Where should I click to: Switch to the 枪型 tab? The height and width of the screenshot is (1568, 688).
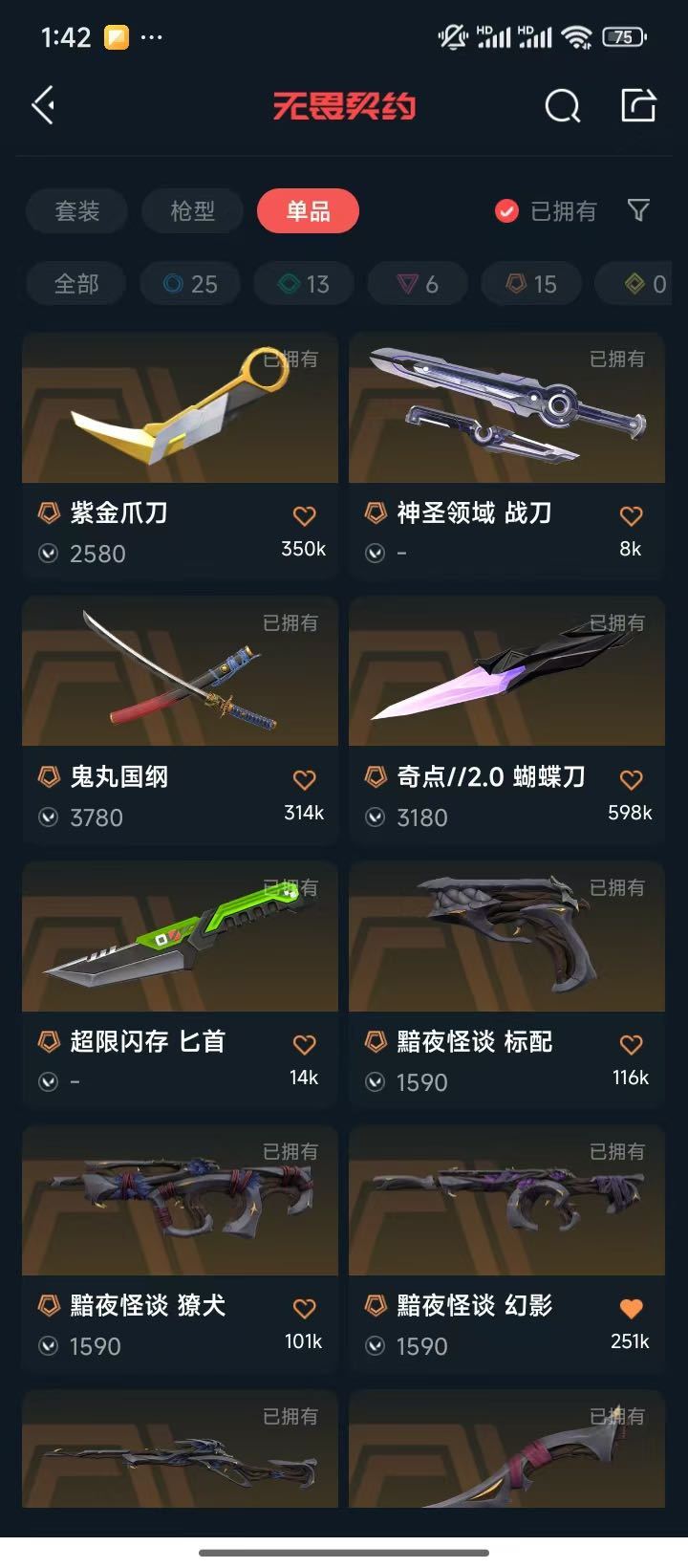tap(192, 210)
